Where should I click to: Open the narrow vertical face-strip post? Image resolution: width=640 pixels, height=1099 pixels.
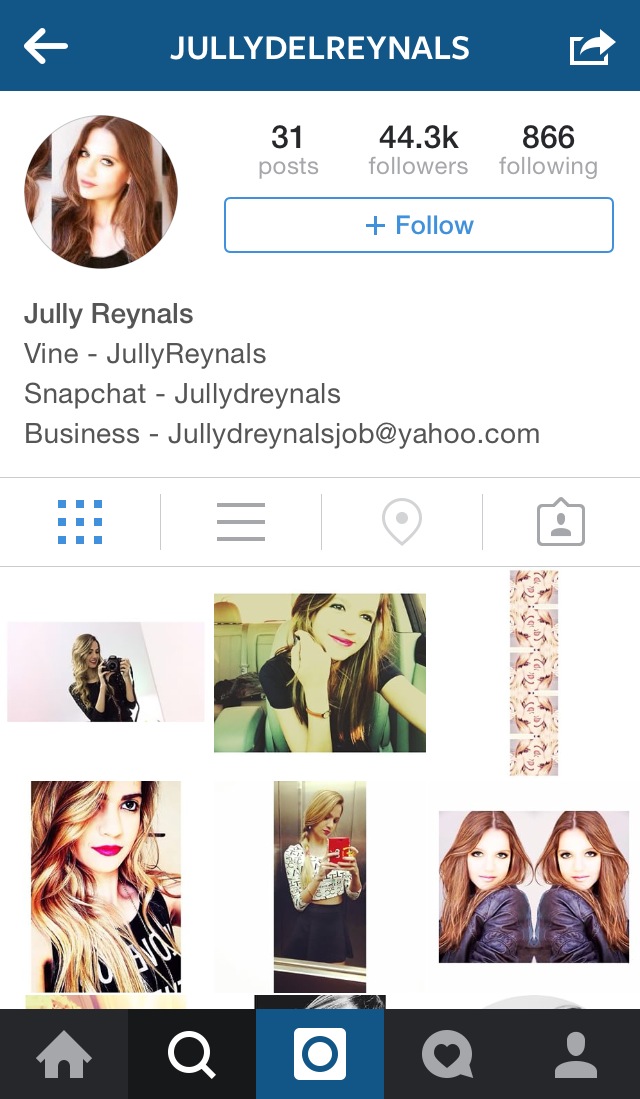pos(533,672)
